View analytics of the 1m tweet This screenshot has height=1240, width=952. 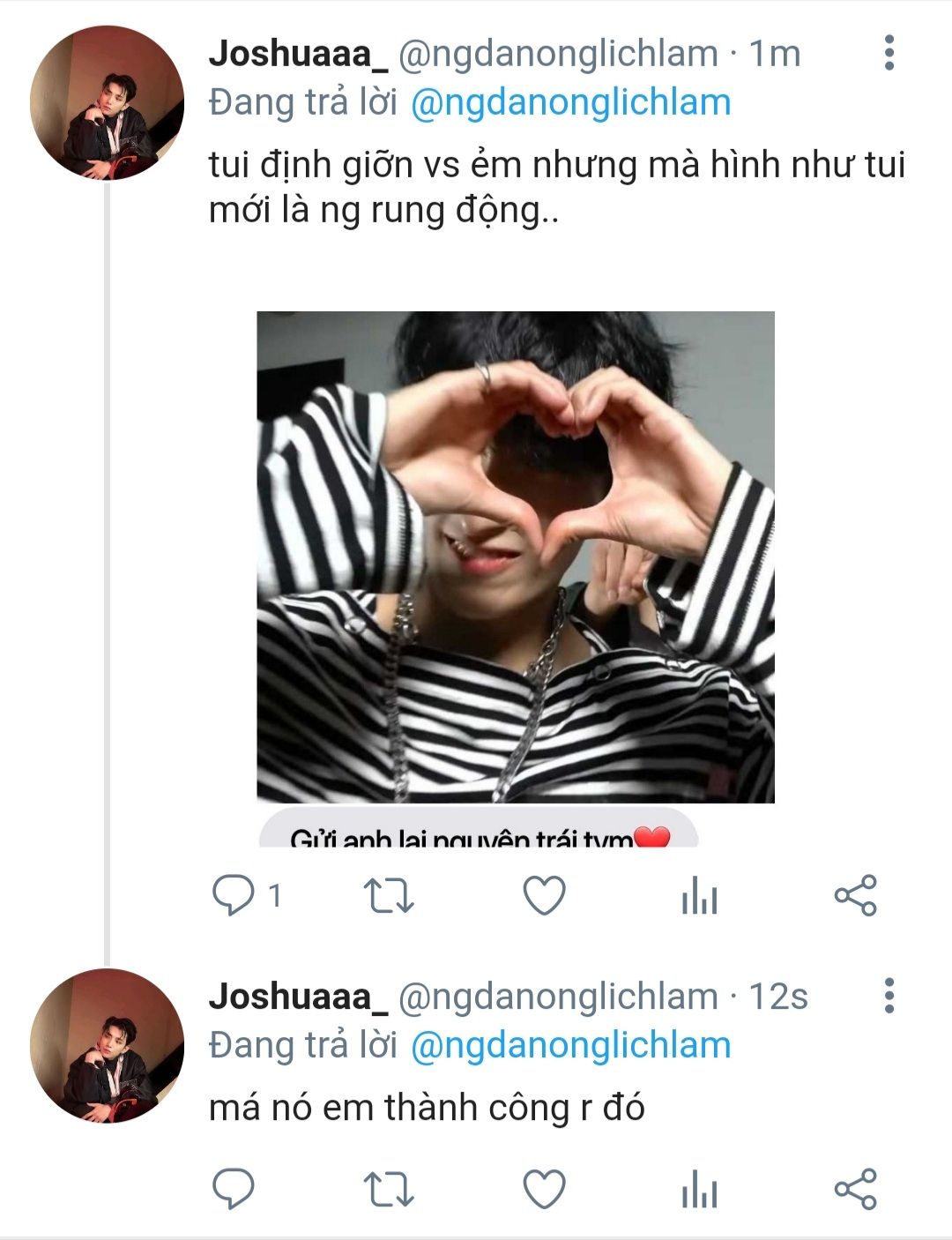[x=699, y=898]
